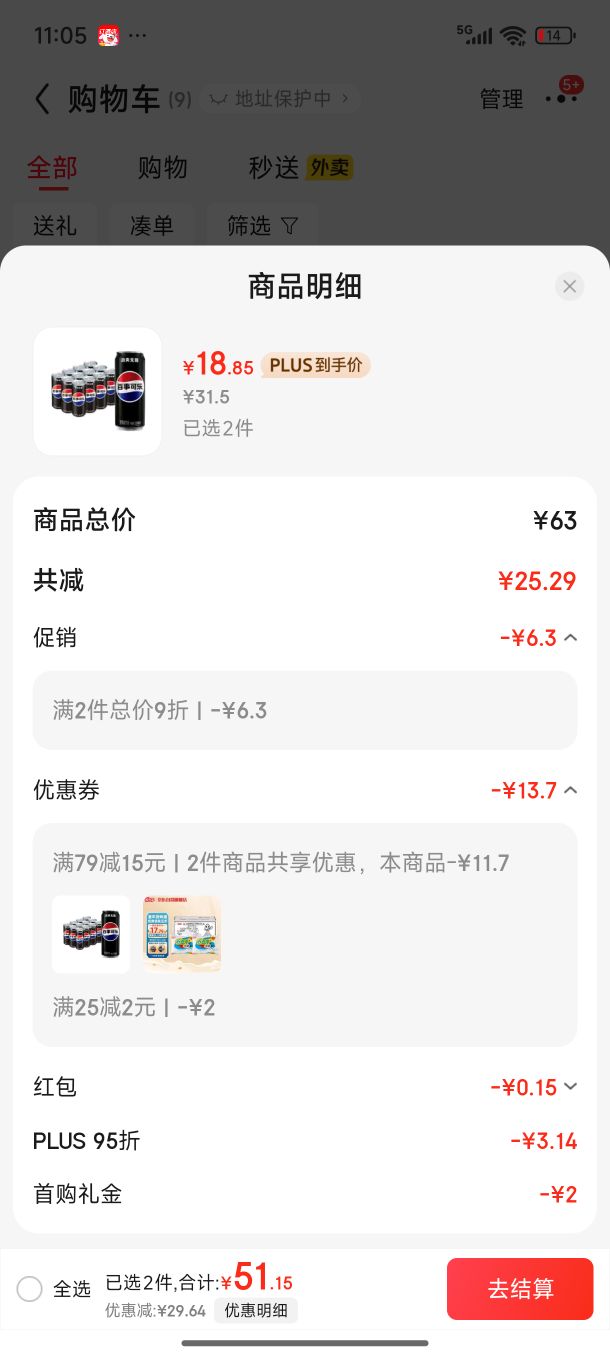Image resolution: width=610 pixels, height=1356 pixels.
Task: Open 优惠明细 next to the total
Action: [x=255, y=1311]
